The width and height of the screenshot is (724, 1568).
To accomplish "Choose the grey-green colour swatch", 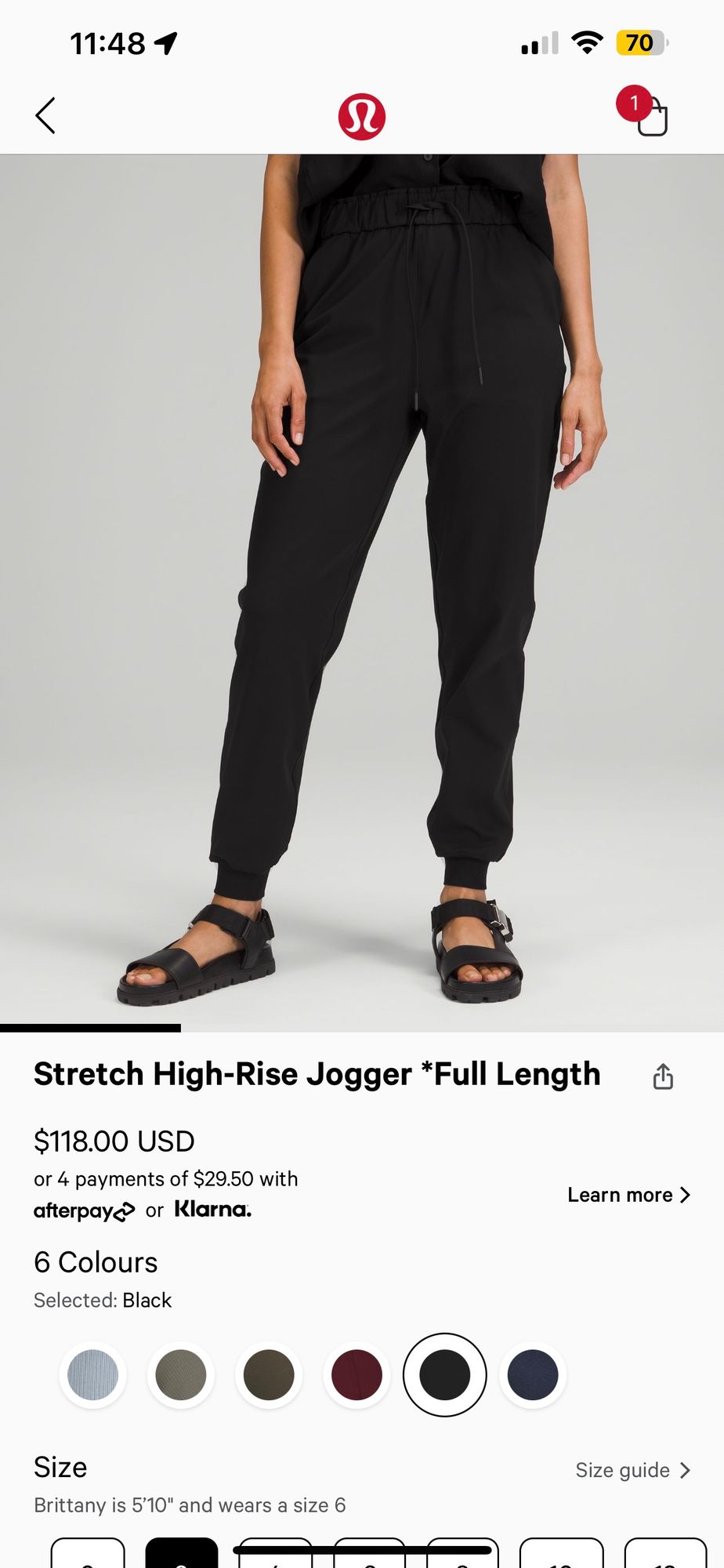I will pyautogui.click(x=181, y=1375).
